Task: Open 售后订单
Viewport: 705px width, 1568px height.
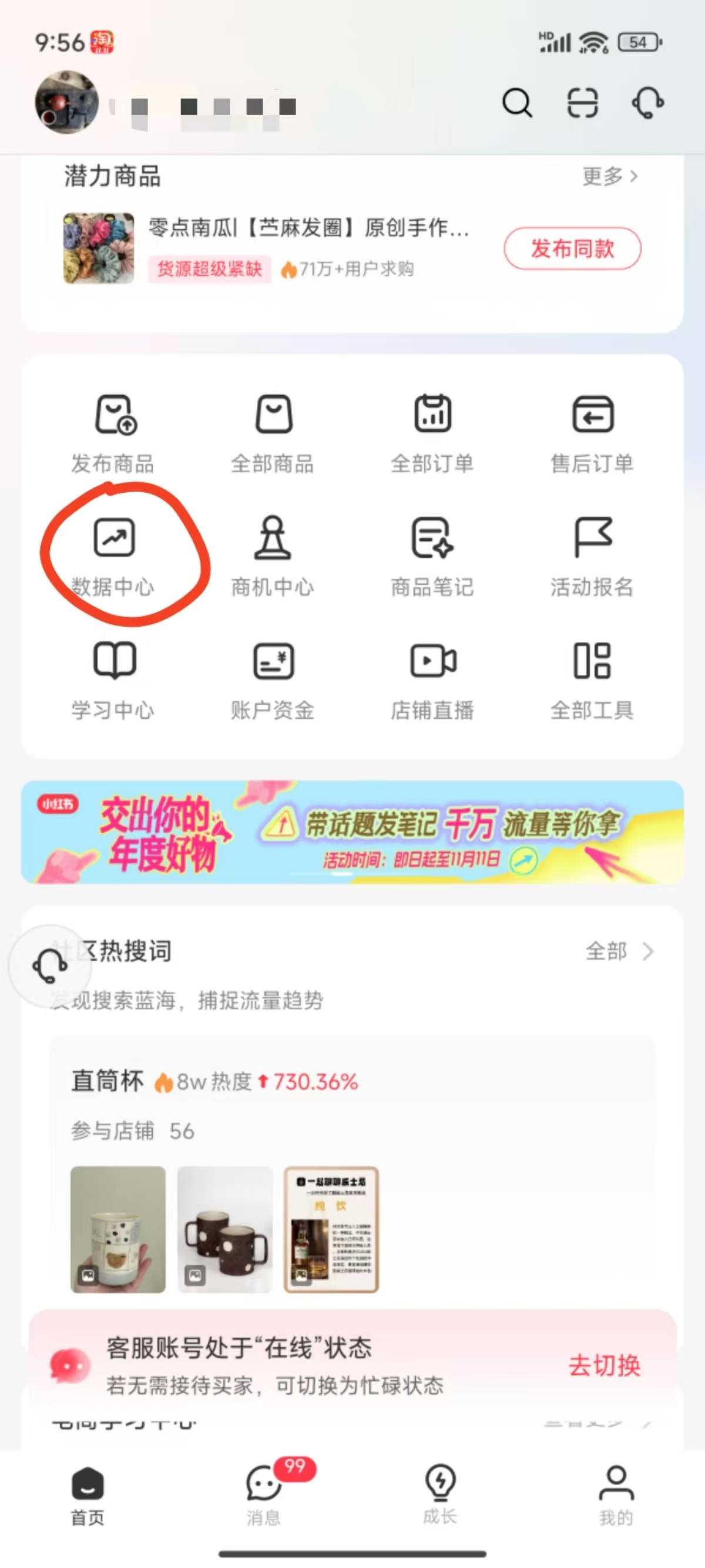Action: click(592, 433)
